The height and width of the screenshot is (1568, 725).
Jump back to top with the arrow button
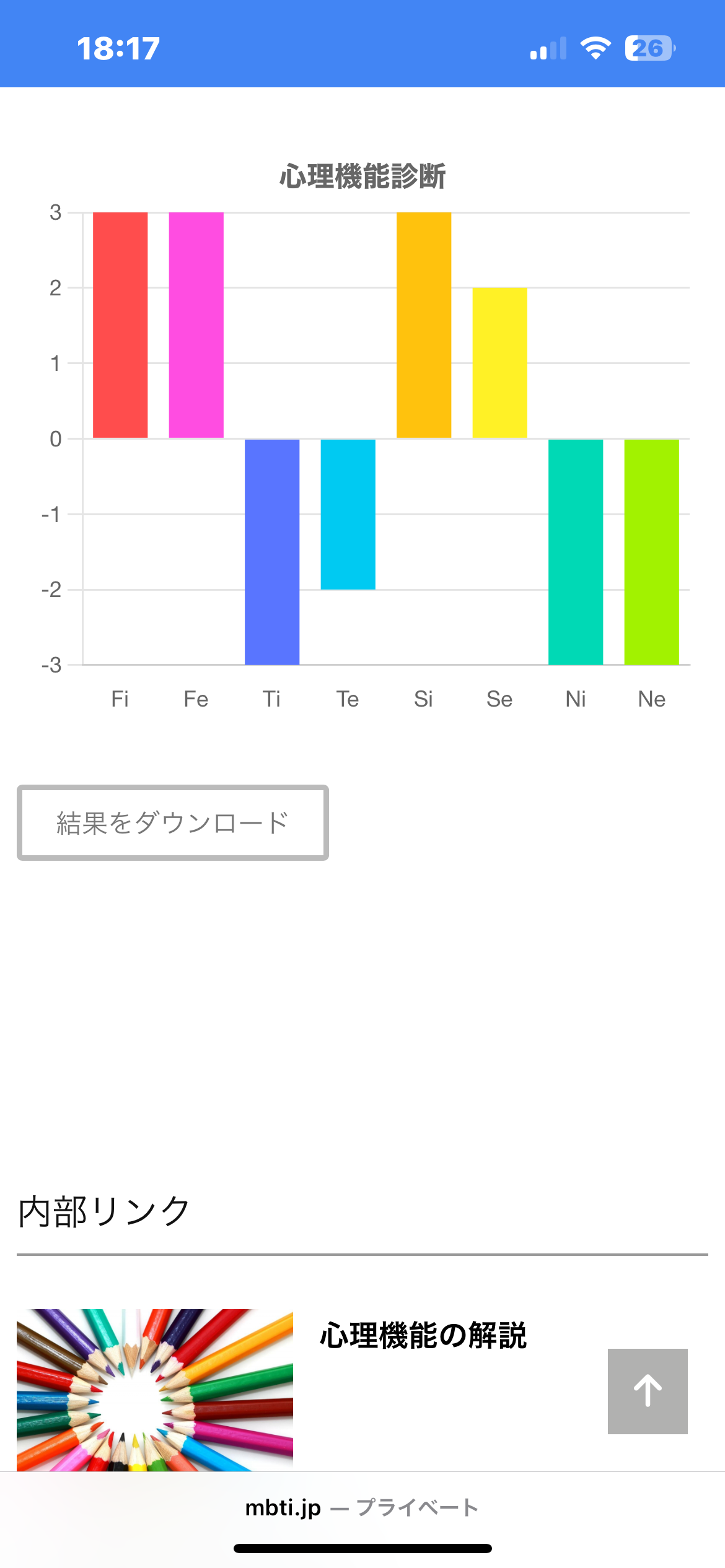[x=648, y=1391]
